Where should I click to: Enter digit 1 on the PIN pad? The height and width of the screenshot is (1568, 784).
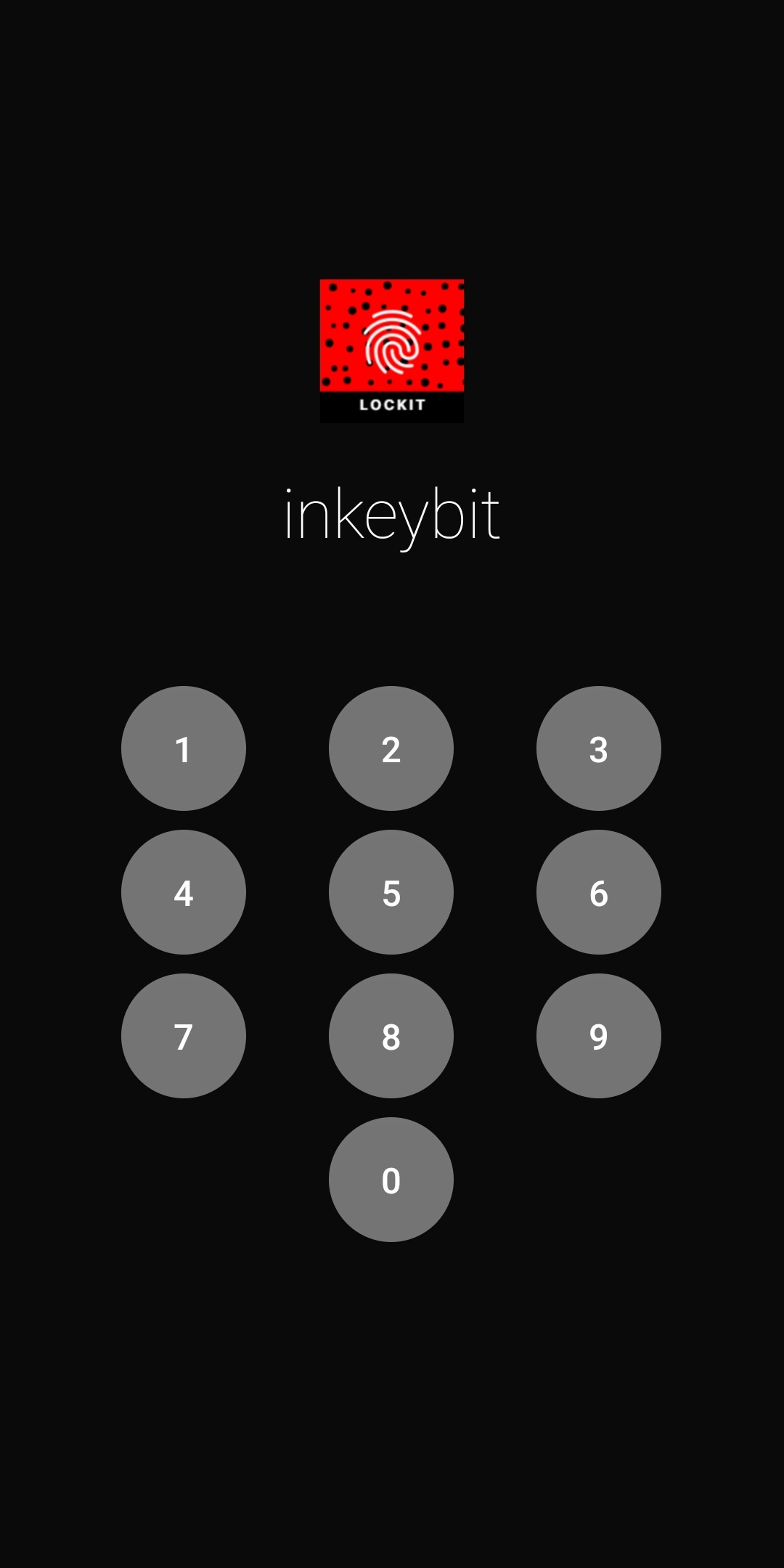[x=183, y=748]
